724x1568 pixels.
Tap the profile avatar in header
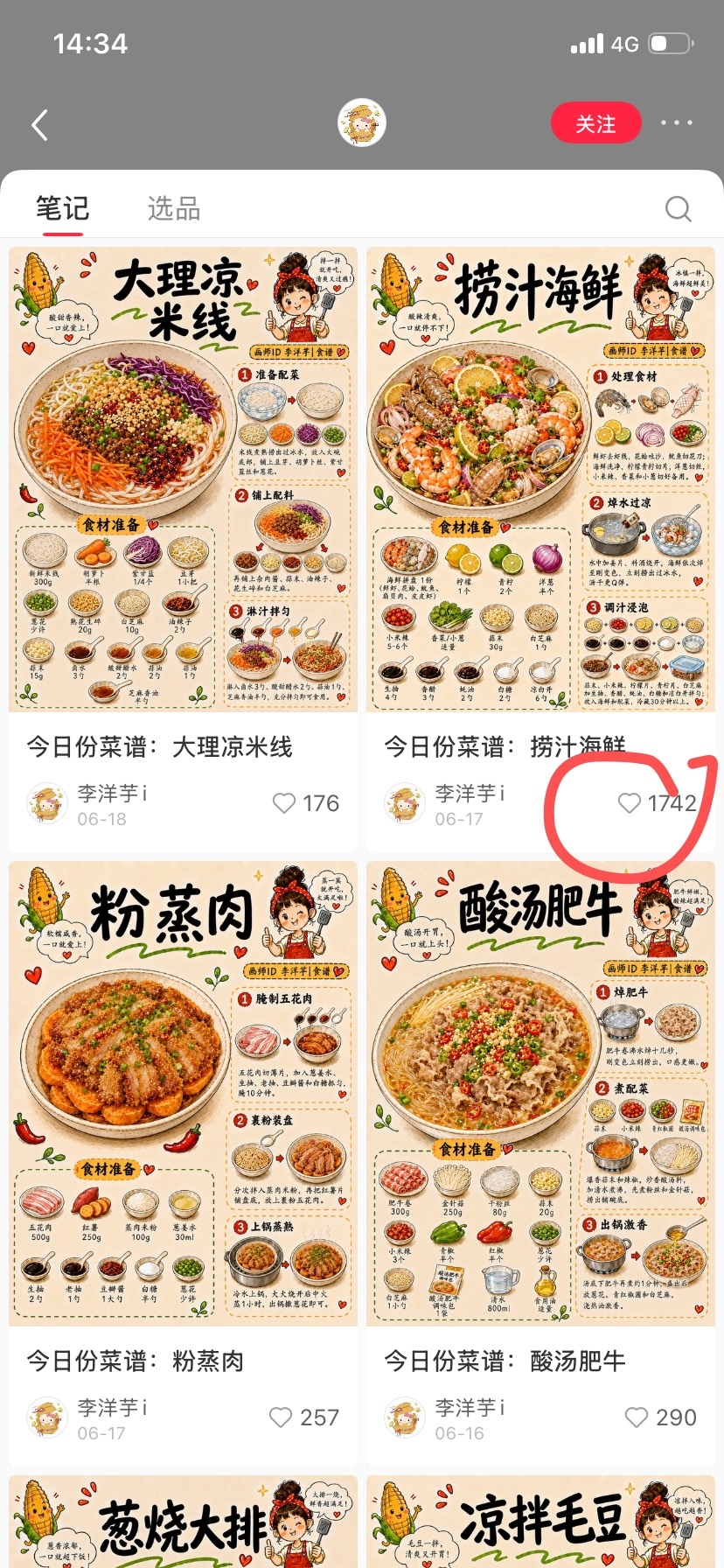362,123
